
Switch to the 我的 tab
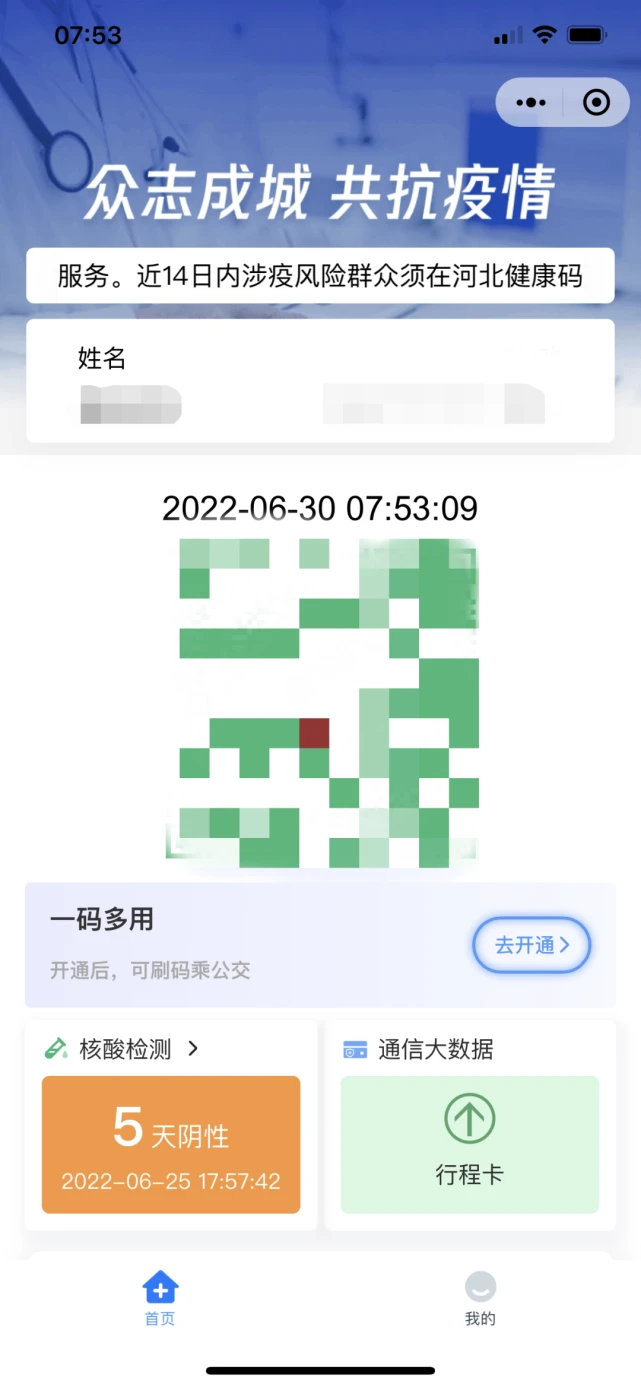pos(480,1298)
